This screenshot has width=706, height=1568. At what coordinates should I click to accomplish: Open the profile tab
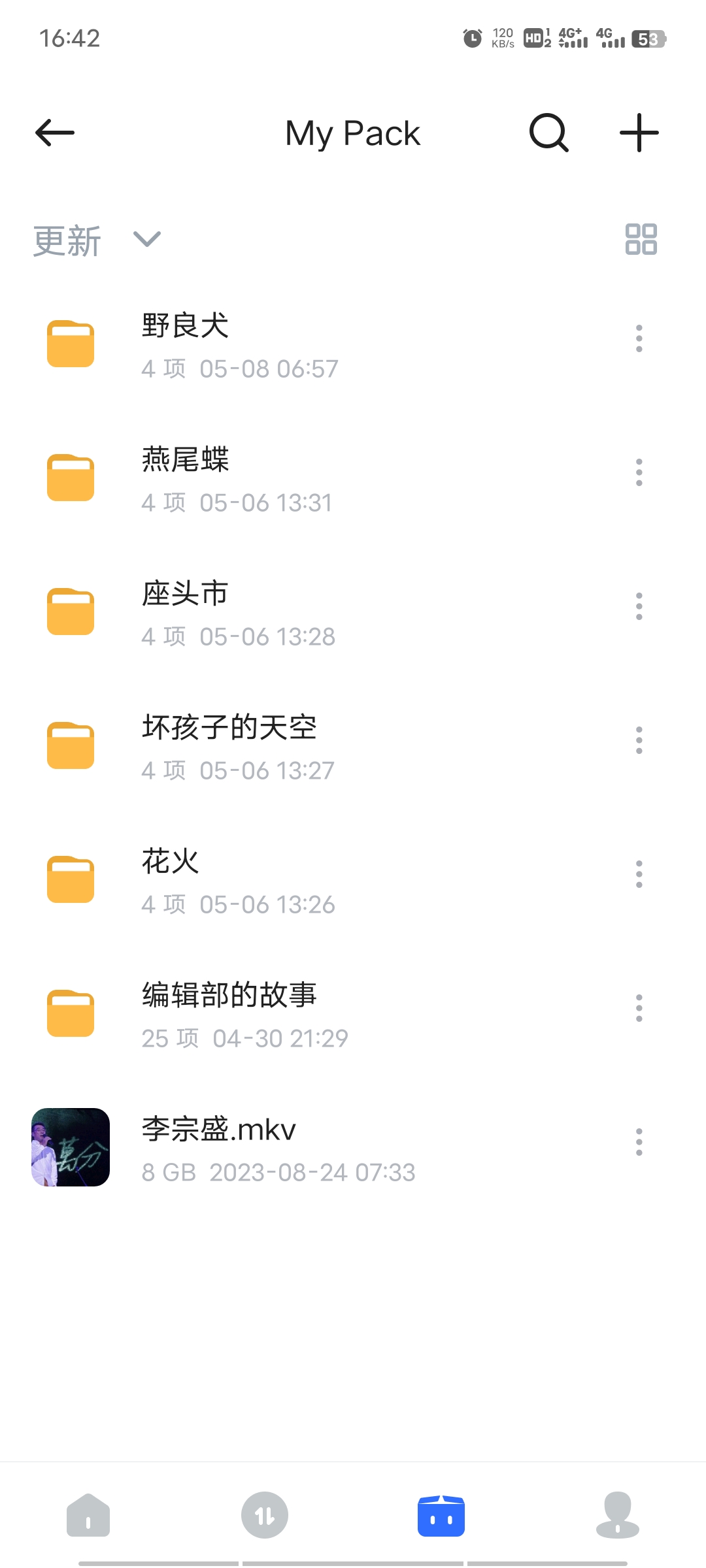tap(617, 1514)
